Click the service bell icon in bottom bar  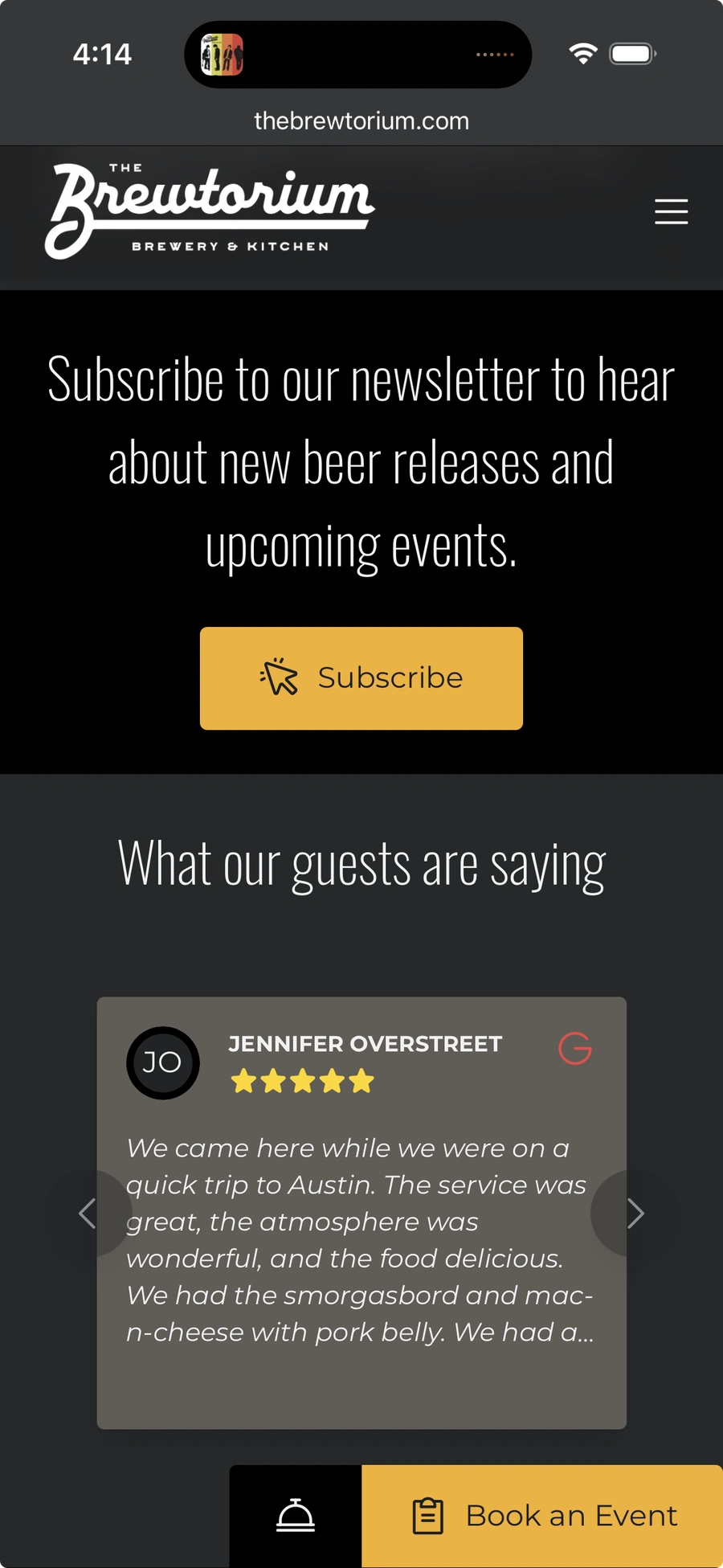pyautogui.click(x=296, y=1514)
